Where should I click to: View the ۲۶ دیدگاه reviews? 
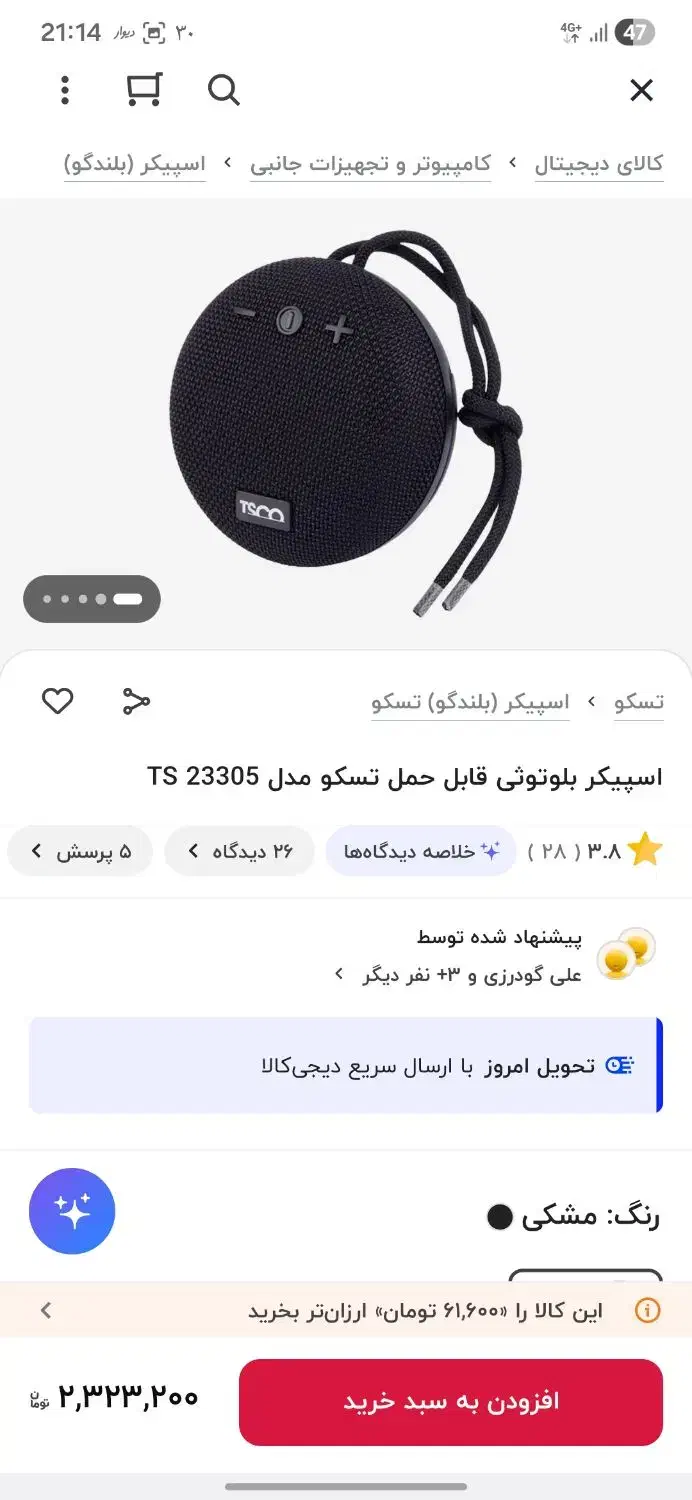(240, 851)
